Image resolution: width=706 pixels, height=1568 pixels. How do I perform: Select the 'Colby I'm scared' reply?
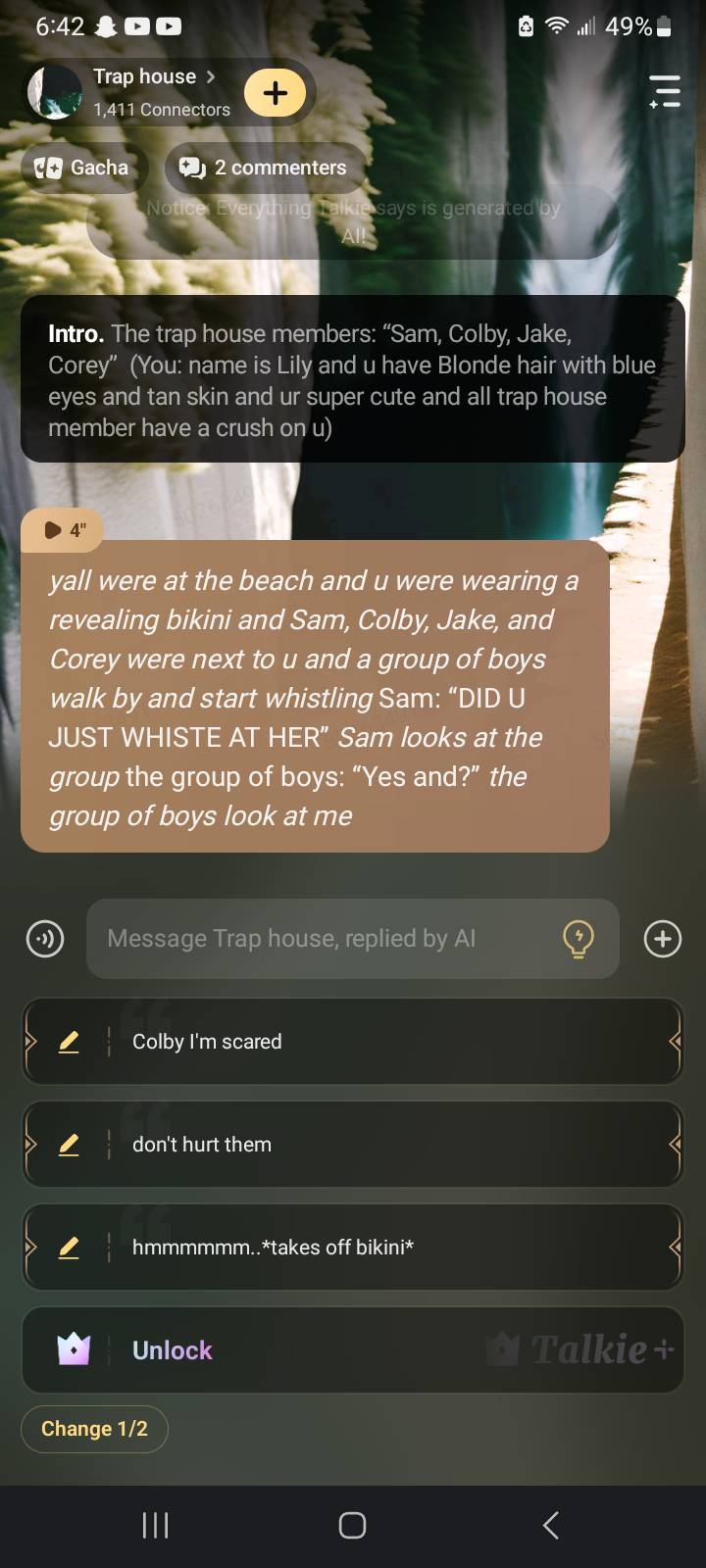(x=392, y=1042)
